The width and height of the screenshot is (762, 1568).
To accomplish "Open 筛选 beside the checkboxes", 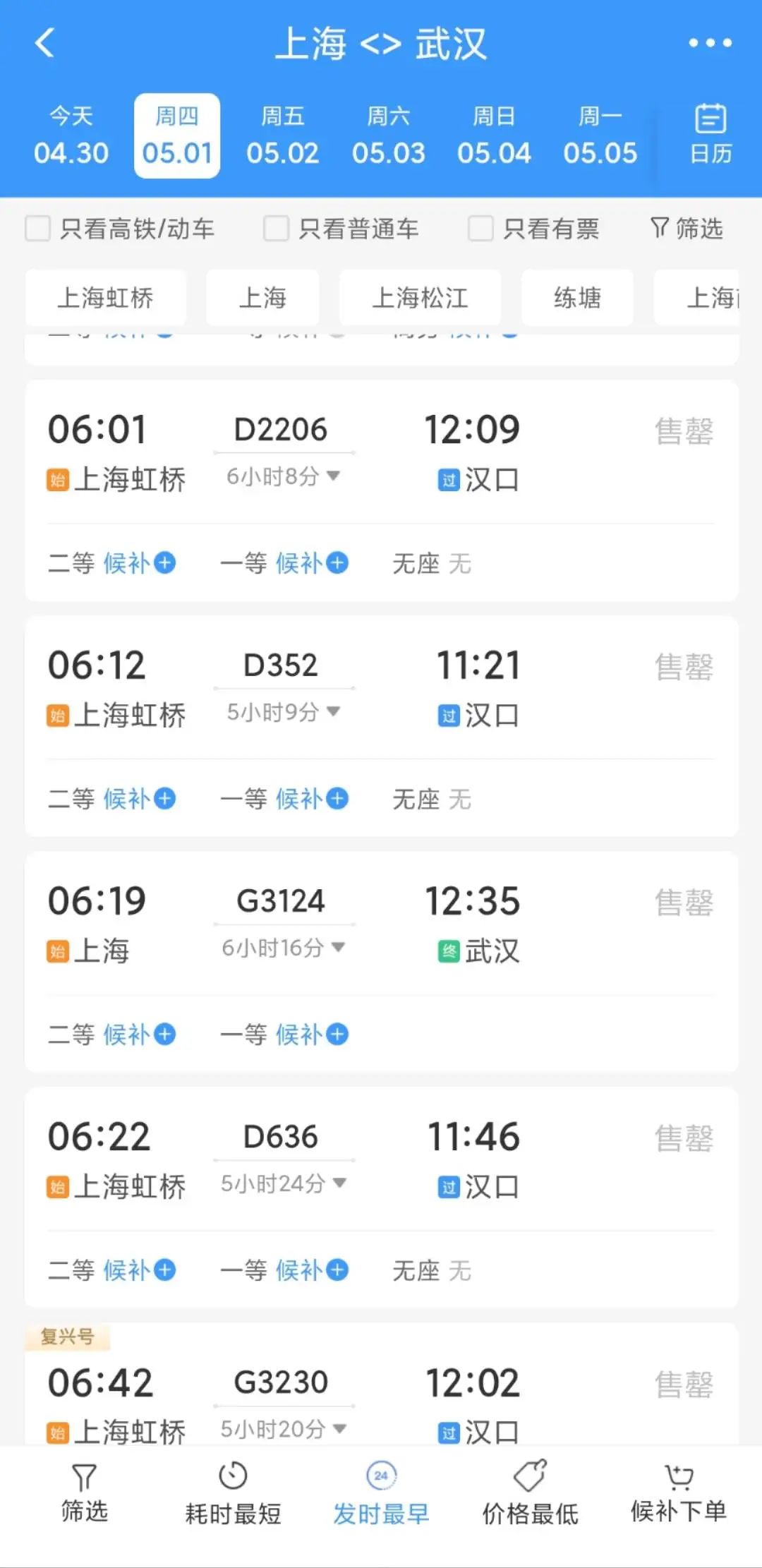I will [x=687, y=229].
